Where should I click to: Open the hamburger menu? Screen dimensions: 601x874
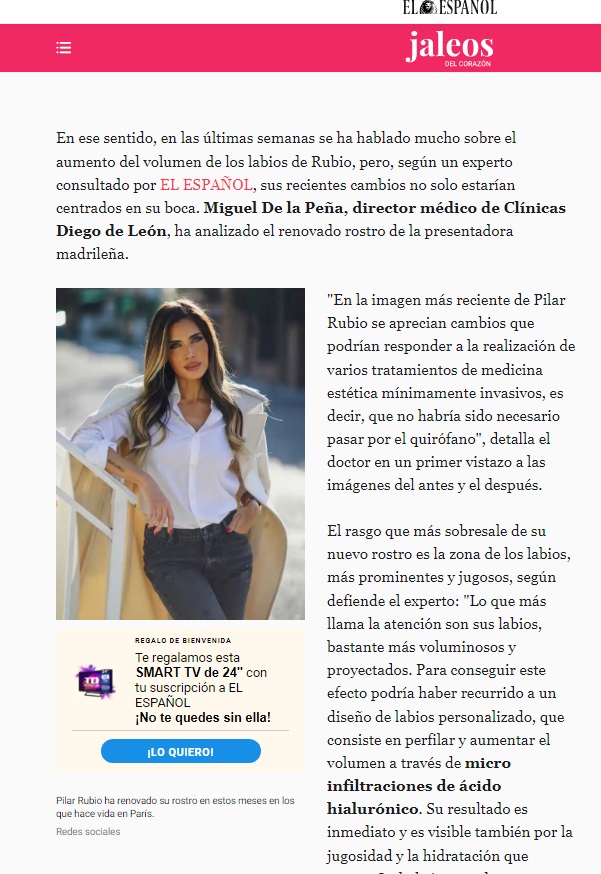[x=64, y=48]
